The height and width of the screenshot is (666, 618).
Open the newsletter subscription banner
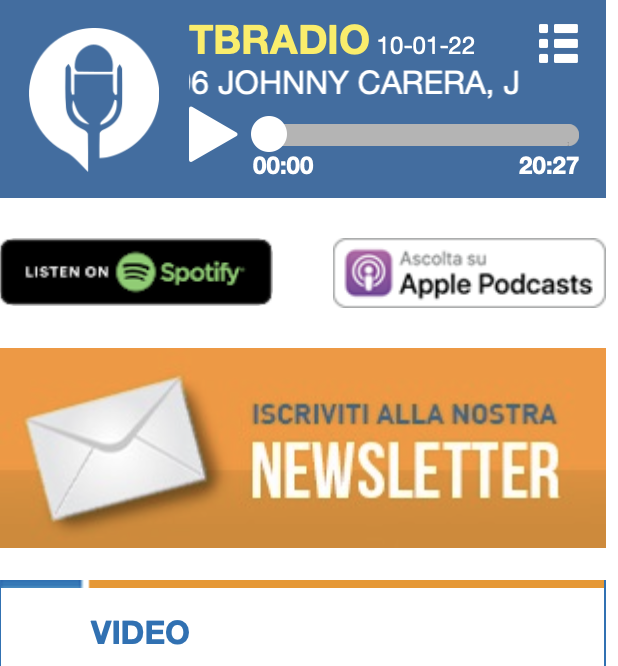(x=303, y=448)
